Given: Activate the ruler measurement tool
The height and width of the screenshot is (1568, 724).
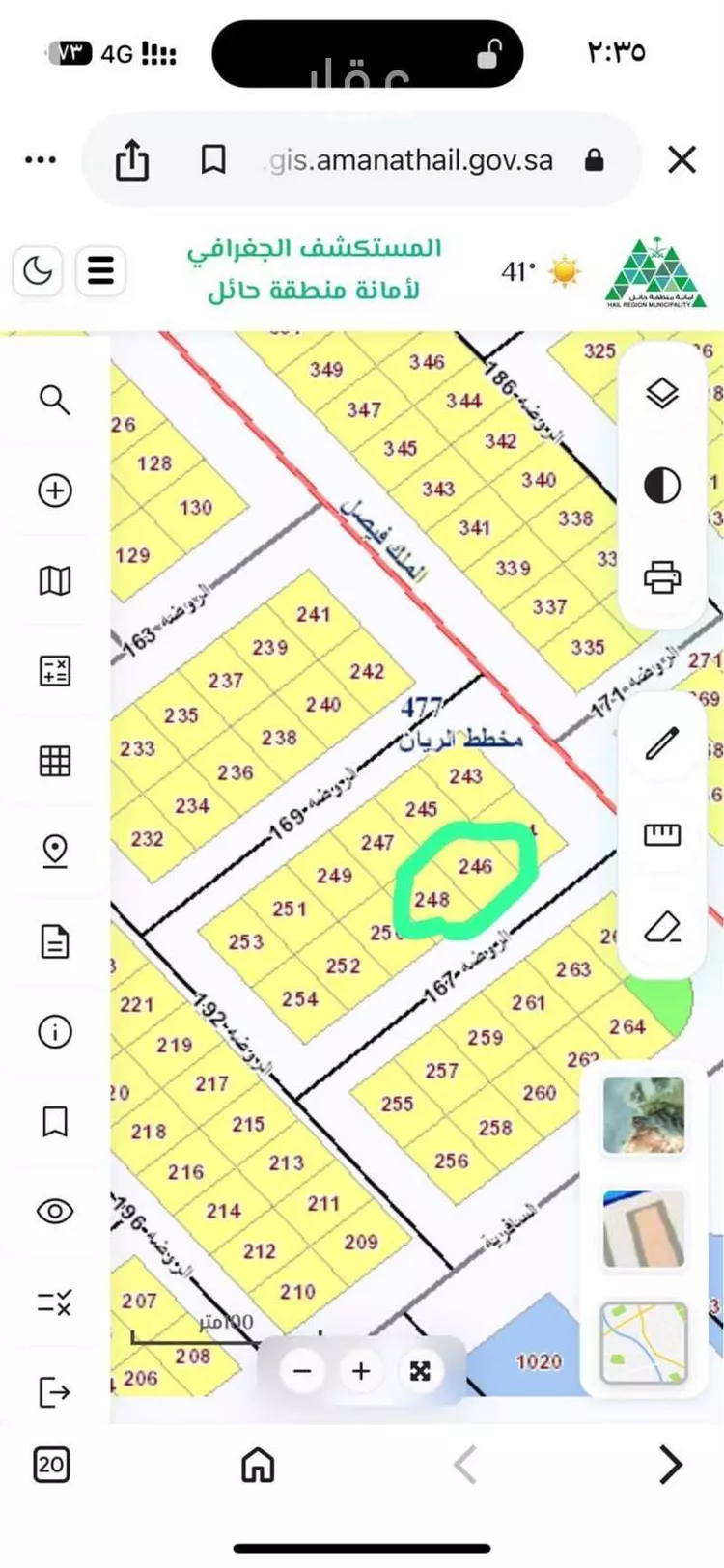Looking at the screenshot, I should click(x=662, y=834).
